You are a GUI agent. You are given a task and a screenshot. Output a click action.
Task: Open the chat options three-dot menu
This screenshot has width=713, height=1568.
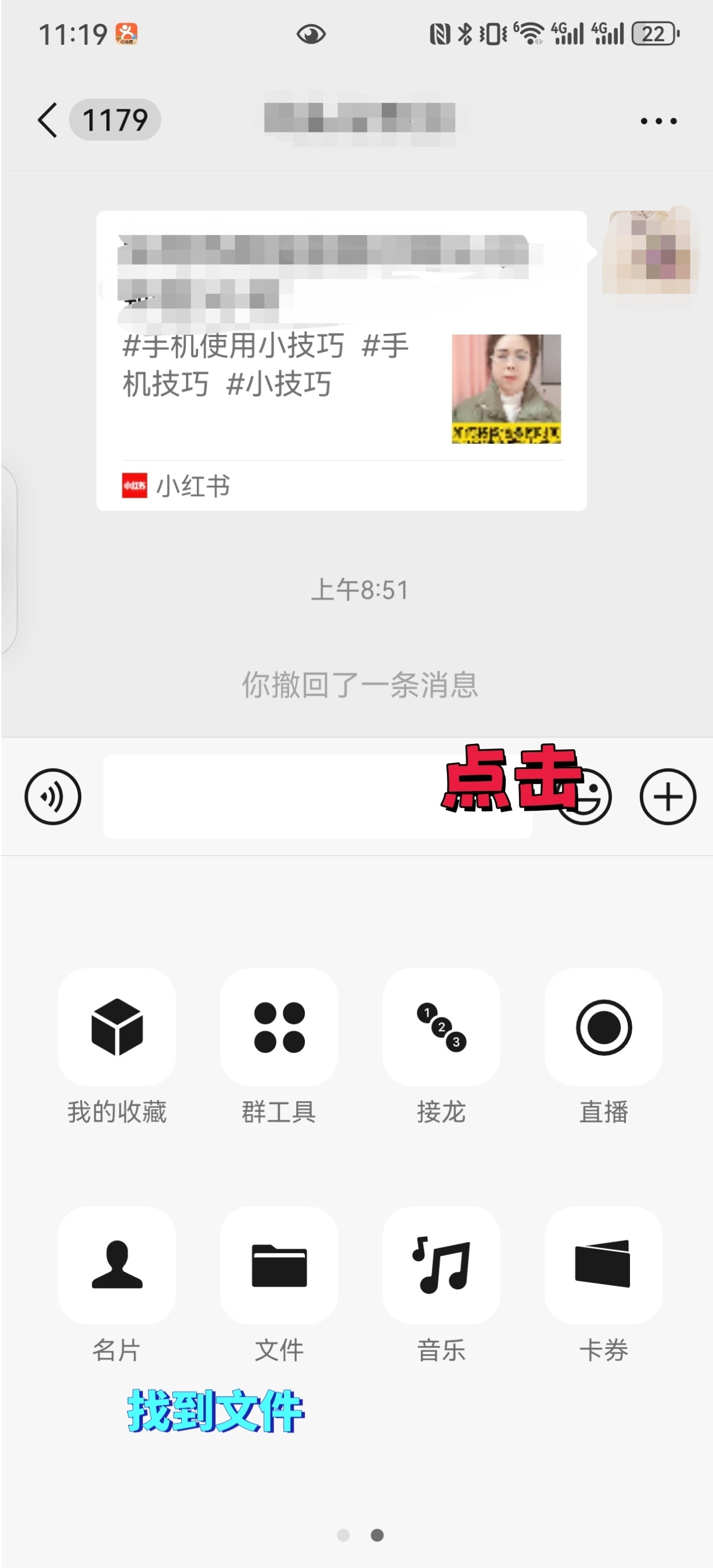pyautogui.click(x=658, y=121)
